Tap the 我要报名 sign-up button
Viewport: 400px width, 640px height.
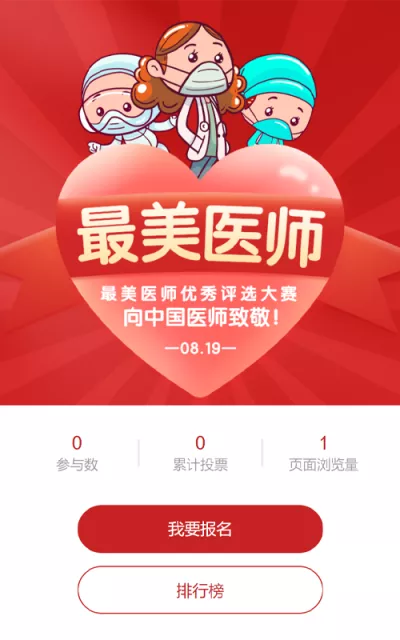(200, 529)
